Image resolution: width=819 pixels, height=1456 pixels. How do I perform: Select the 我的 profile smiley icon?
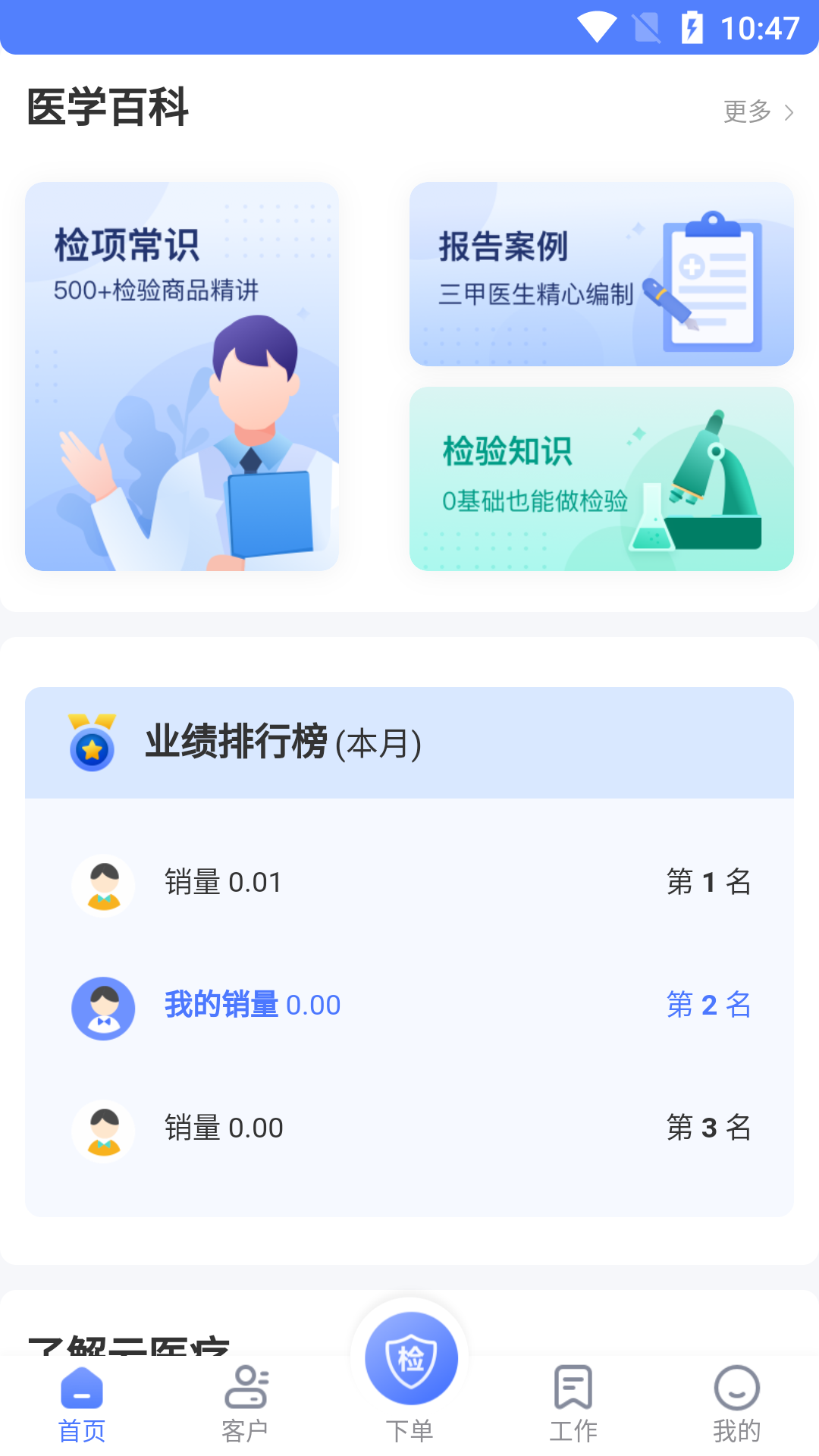736,1394
